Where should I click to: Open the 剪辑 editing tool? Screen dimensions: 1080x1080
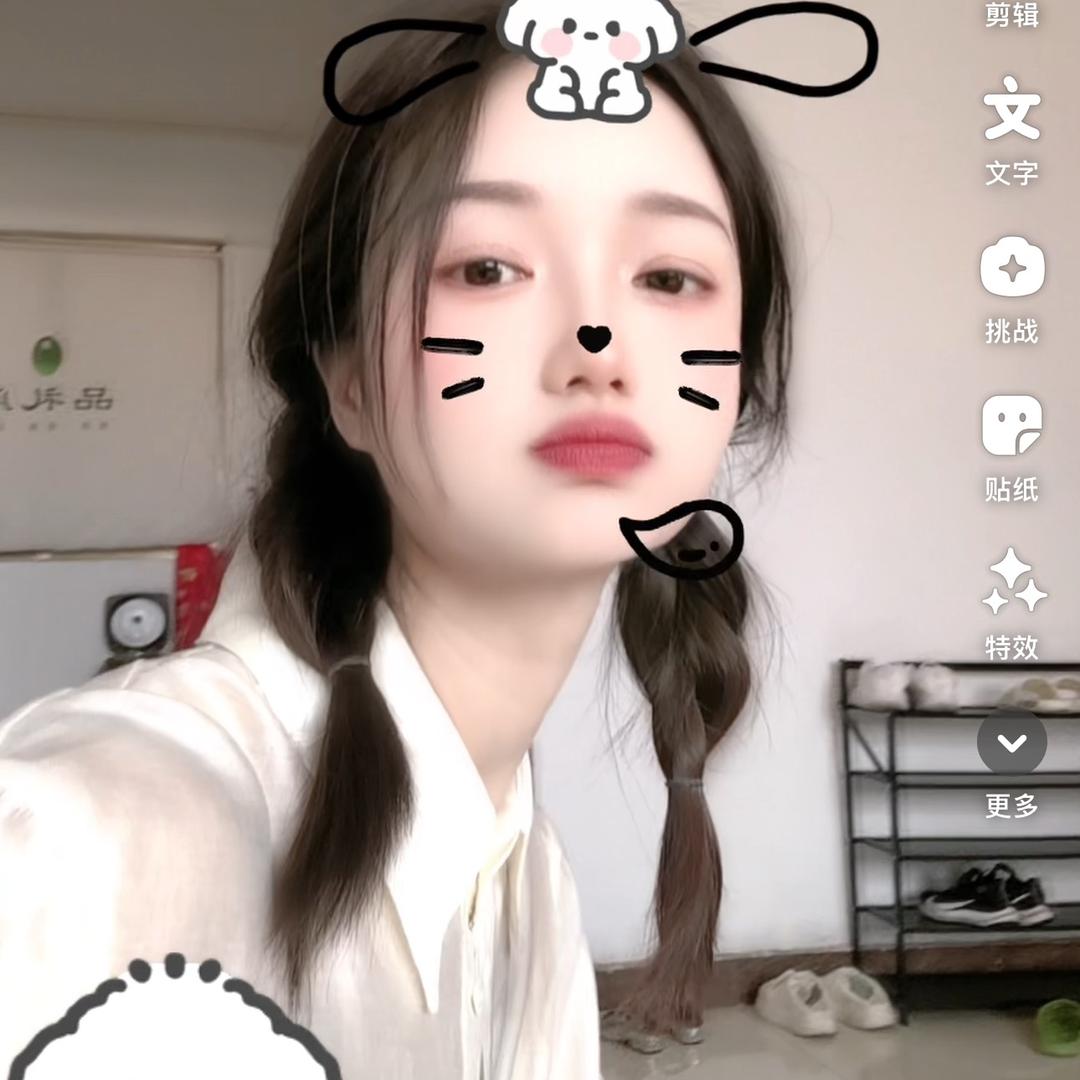click(x=1012, y=15)
